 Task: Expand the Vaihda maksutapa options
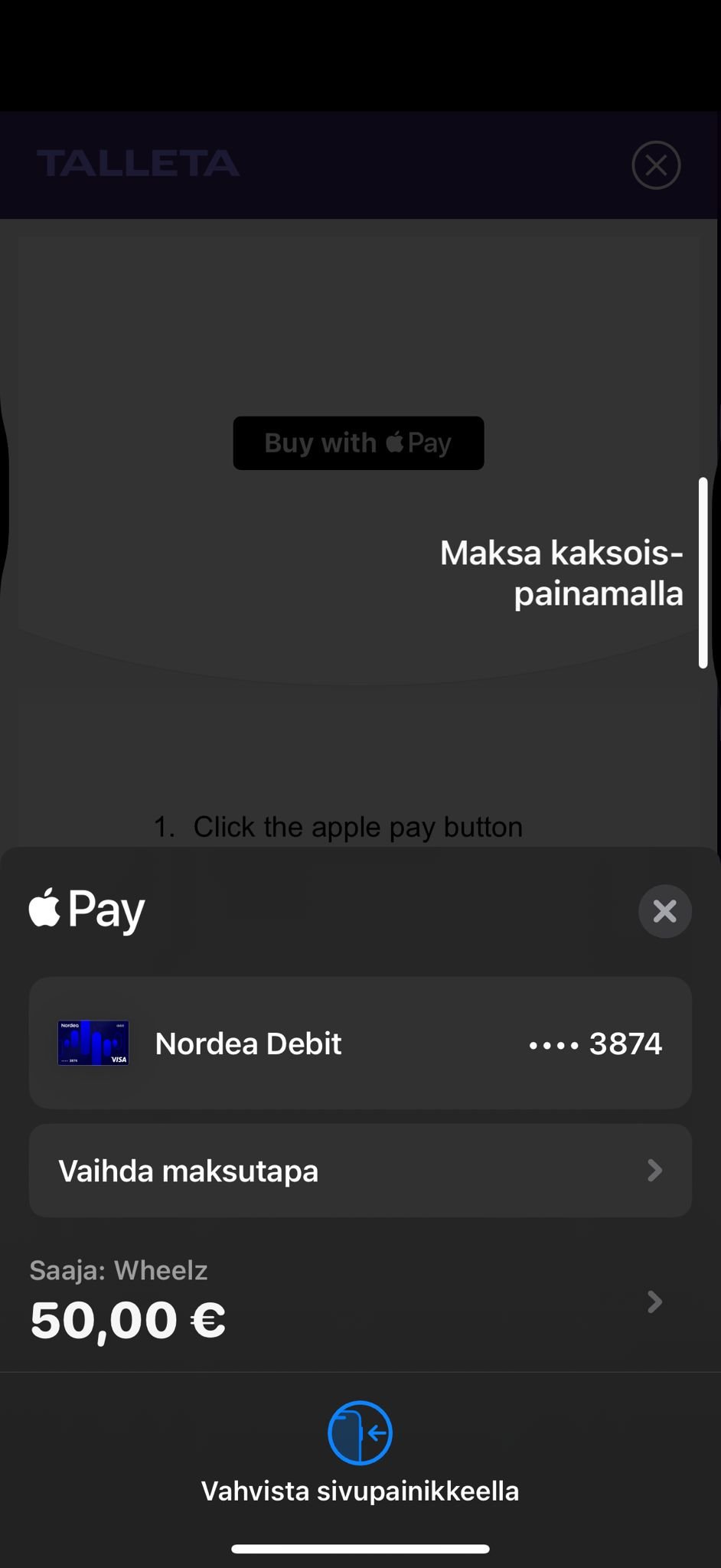coord(360,1171)
